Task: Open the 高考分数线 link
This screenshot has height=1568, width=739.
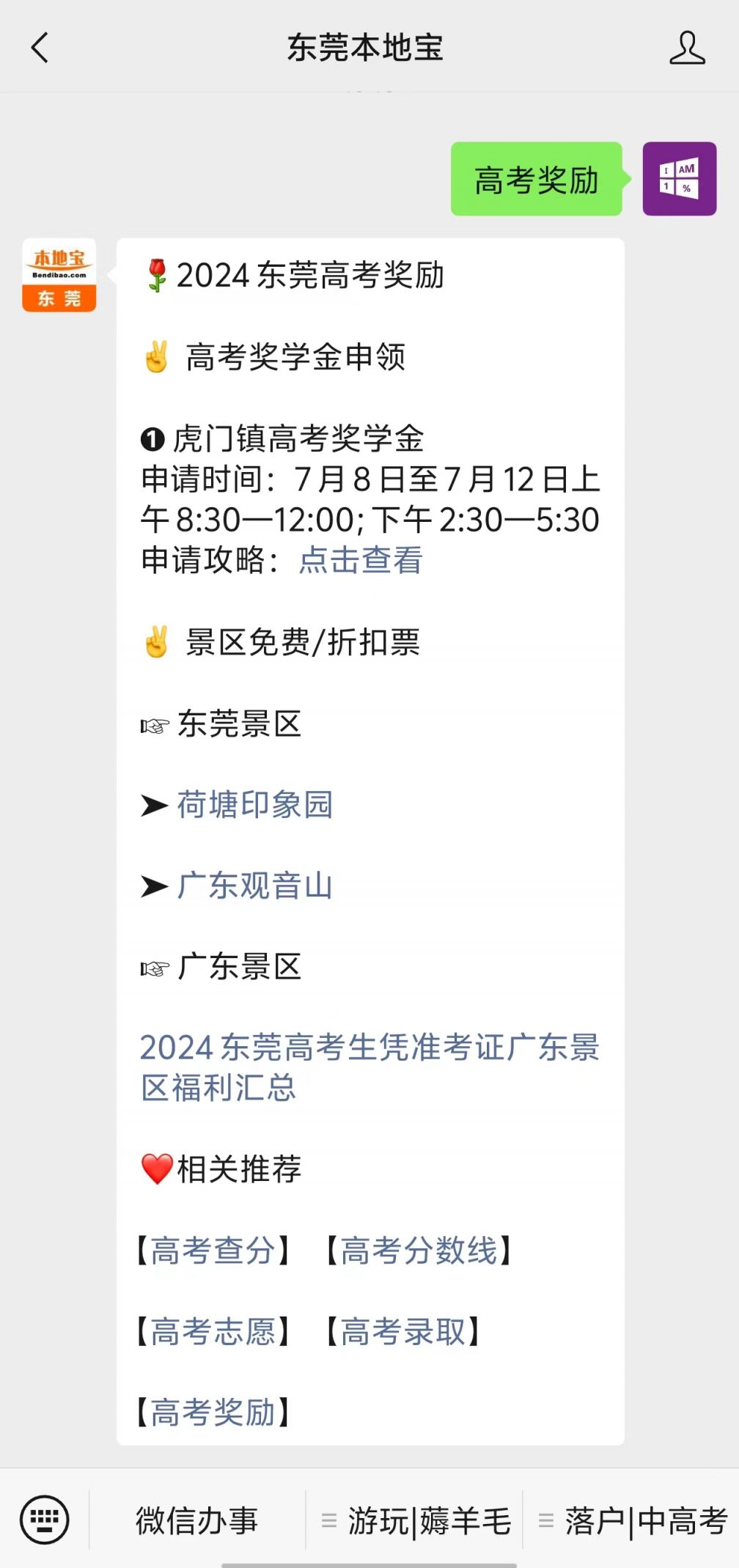Action: tap(419, 1251)
